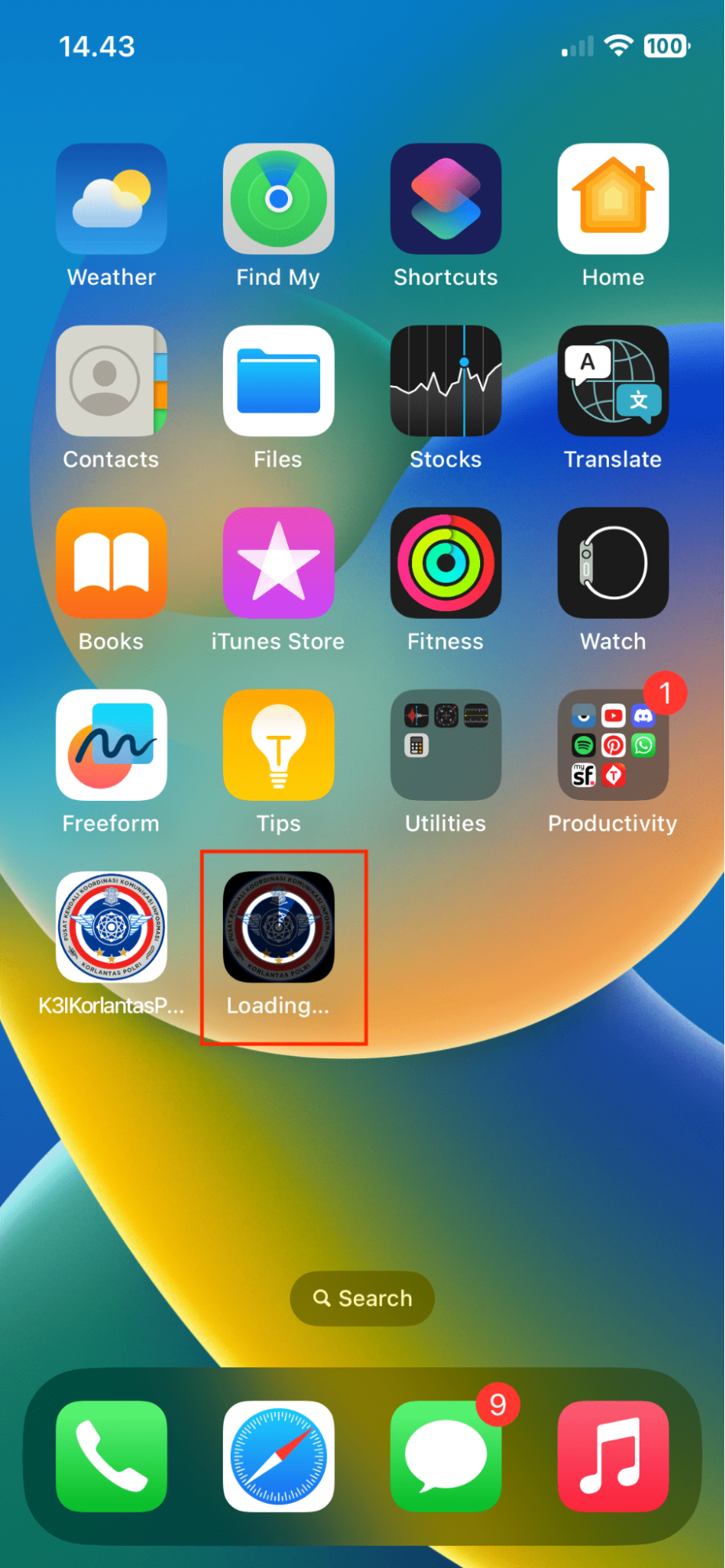This screenshot has width=725, height=1568.
Task: Open Safari from the dock
Action: point(279,1456)
